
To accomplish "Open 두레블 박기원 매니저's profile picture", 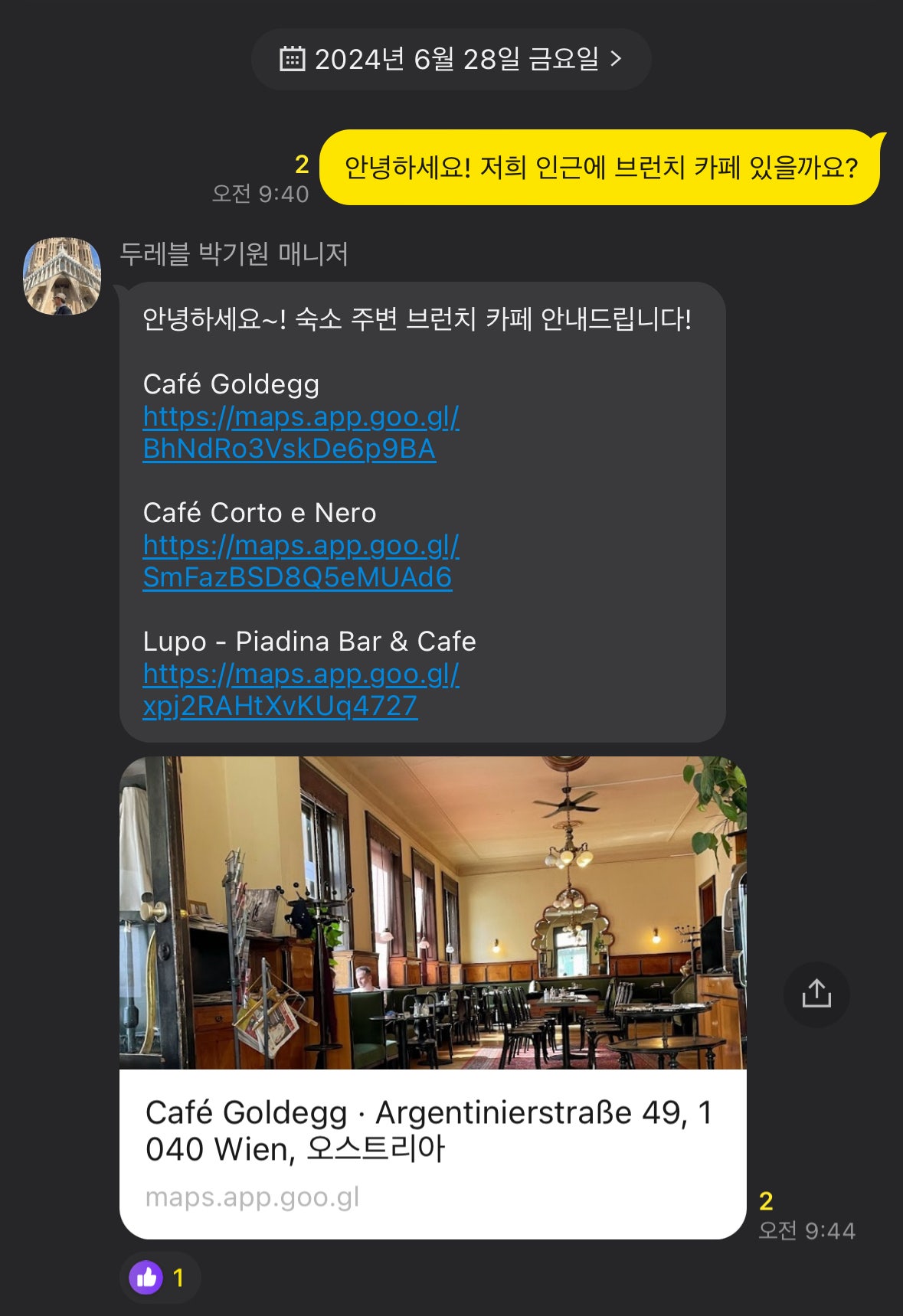I will click(x=62, y=276).
